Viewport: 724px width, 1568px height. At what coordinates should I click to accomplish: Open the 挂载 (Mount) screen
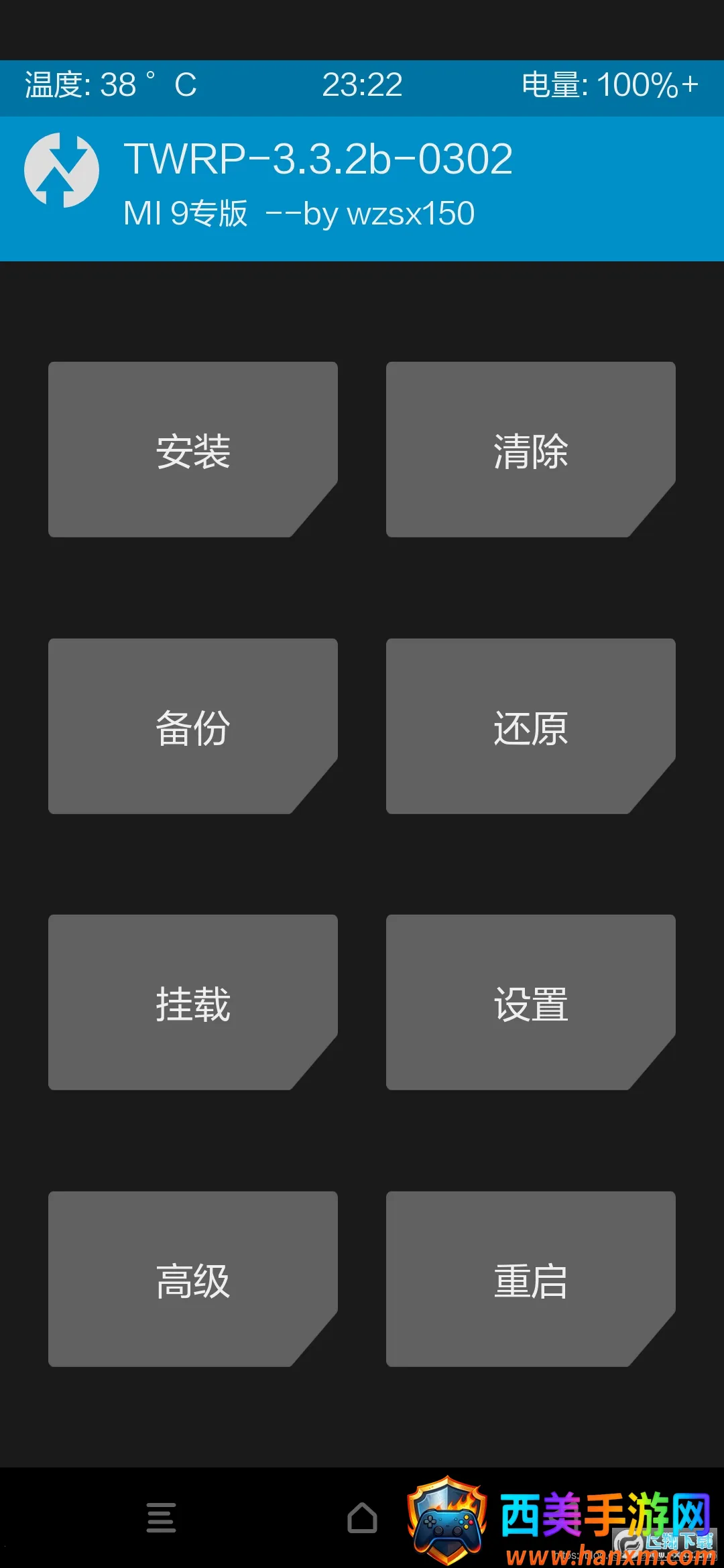(x=192, y=1002)
